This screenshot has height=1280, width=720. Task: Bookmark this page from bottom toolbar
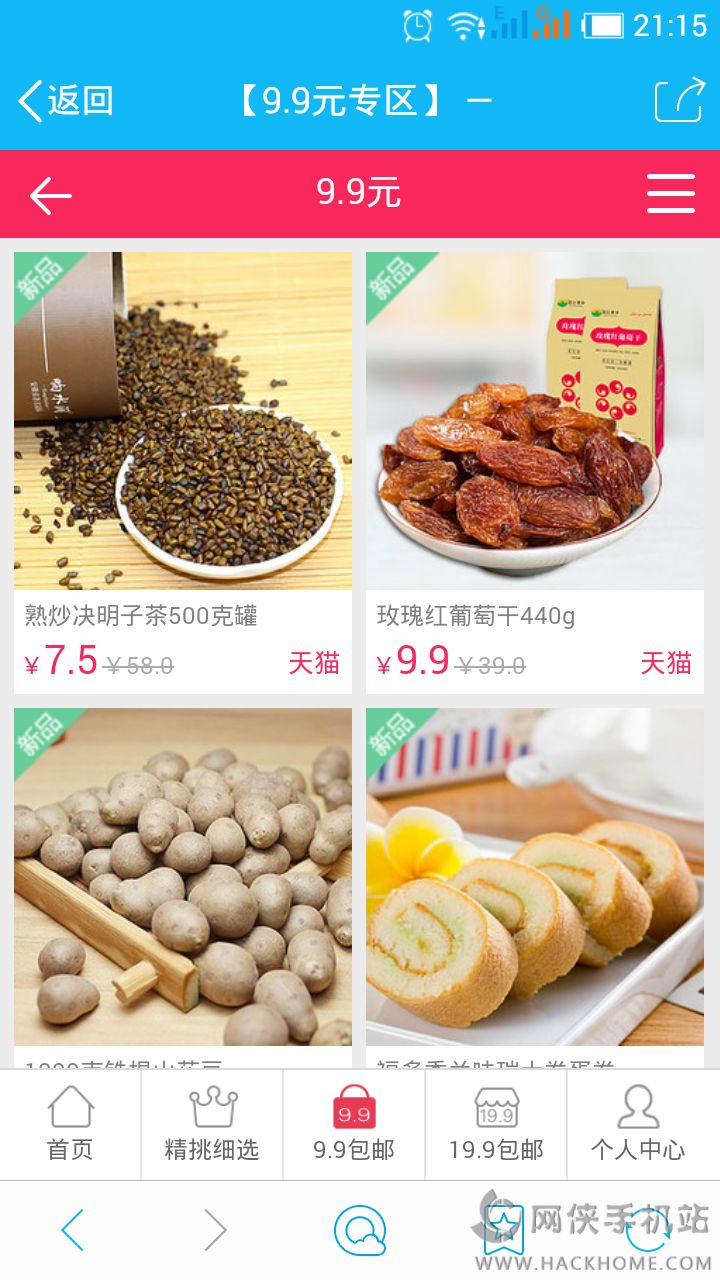(x=503, y=1230)
